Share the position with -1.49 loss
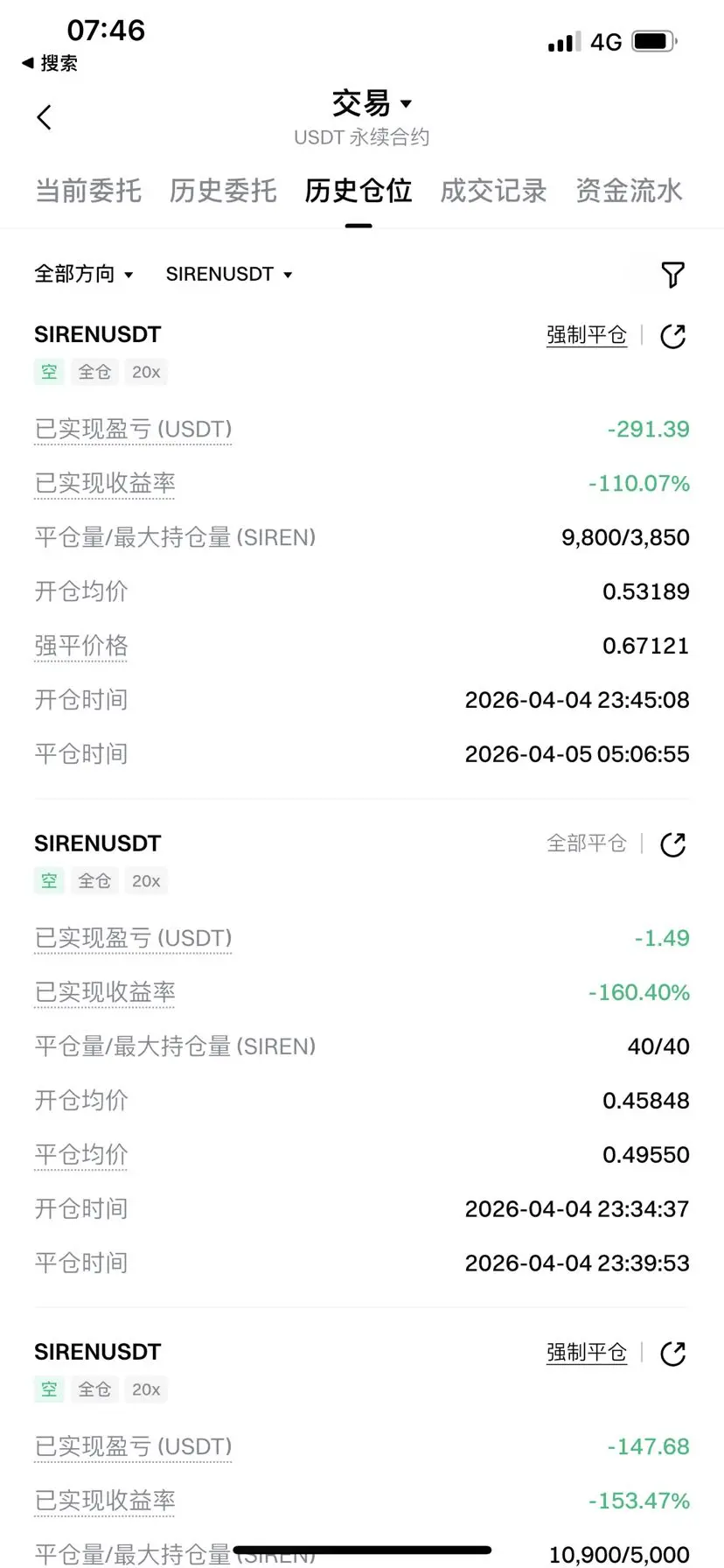Screen dimensions: 724x1568 click(x=672, y=844)
